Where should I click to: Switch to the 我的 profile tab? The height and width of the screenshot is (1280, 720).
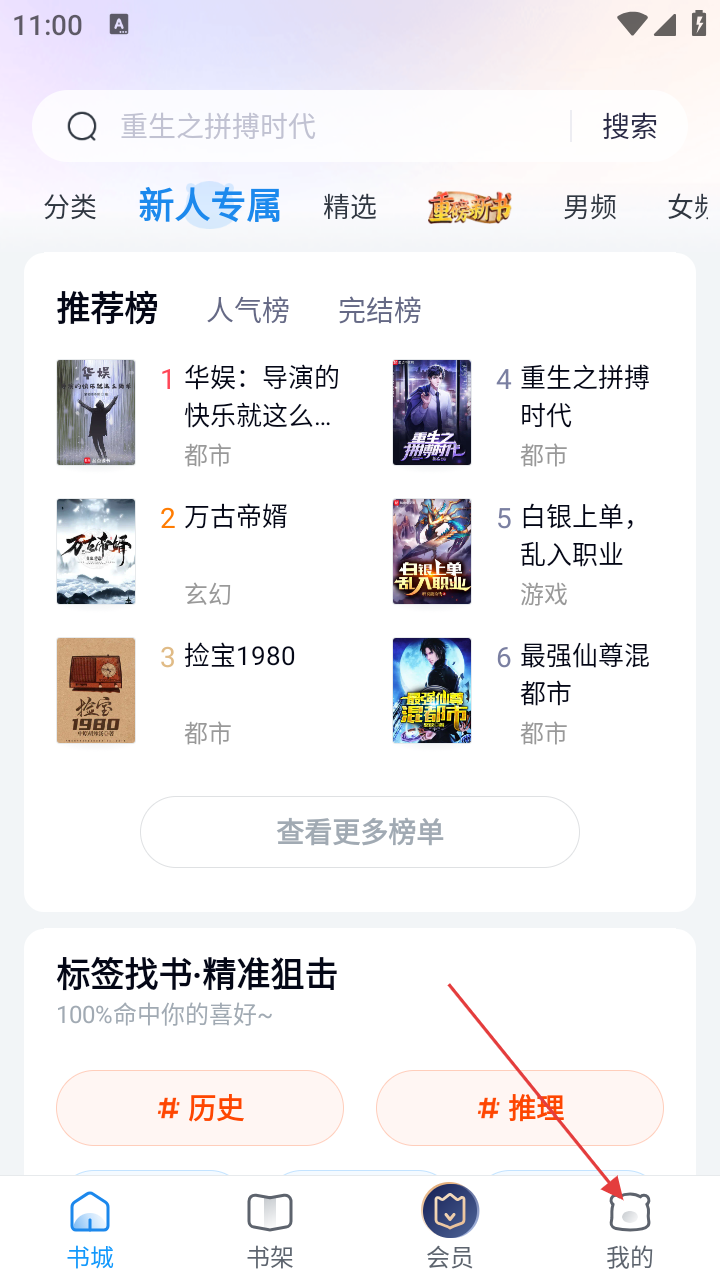pyautogui.click(x=630, y=1228)
